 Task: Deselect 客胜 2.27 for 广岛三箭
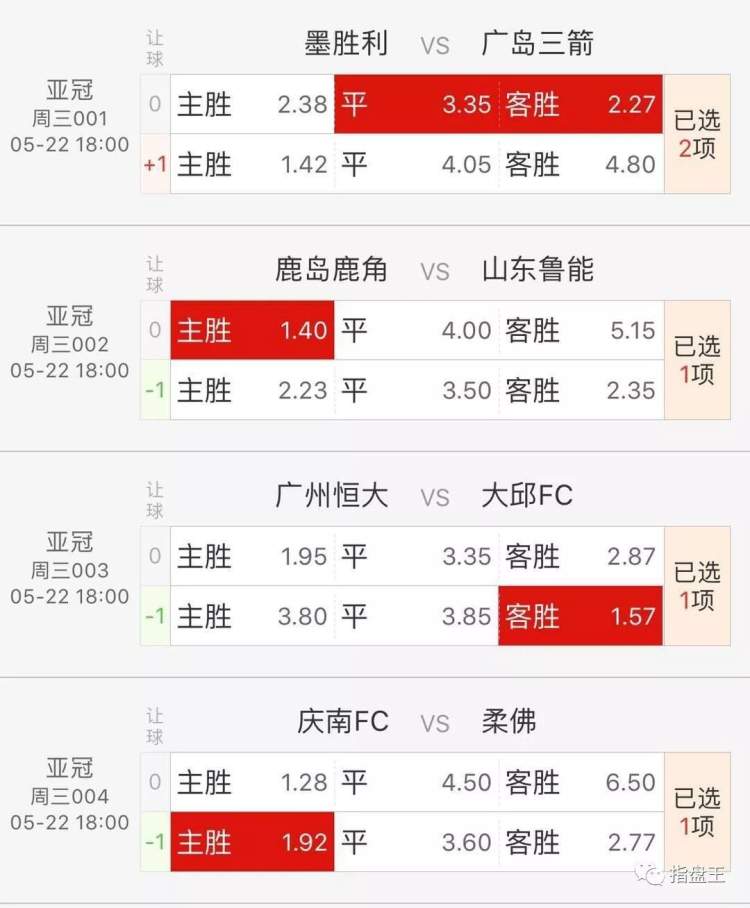[x=580, y=105]
